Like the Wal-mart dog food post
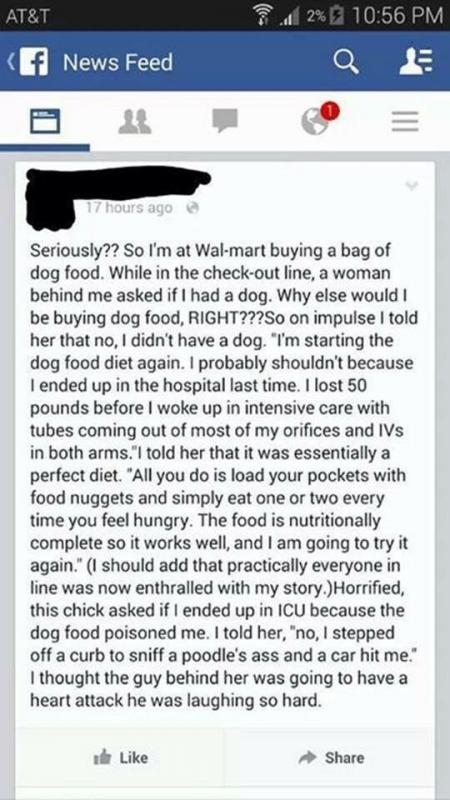This screenshot has height=800, width=450. point(123,757)
